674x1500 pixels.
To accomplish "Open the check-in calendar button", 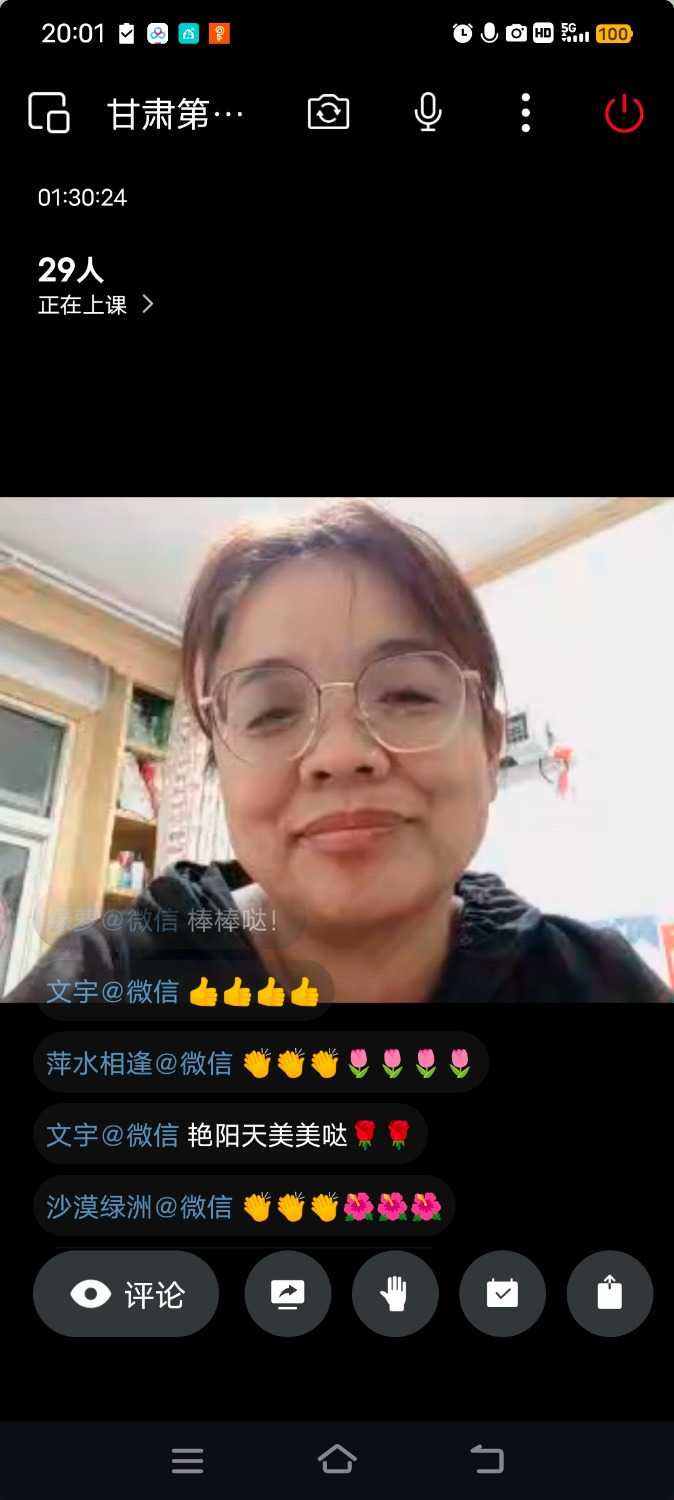I will (502, 1294).
